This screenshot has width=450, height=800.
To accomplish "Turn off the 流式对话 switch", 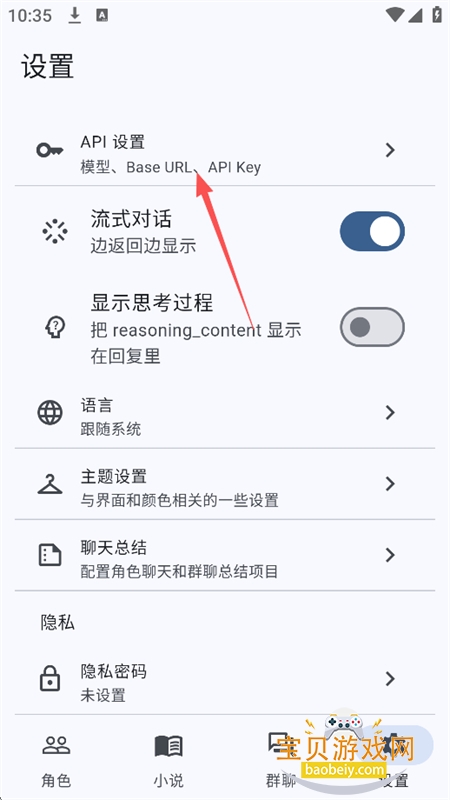I will click(372, 231).
